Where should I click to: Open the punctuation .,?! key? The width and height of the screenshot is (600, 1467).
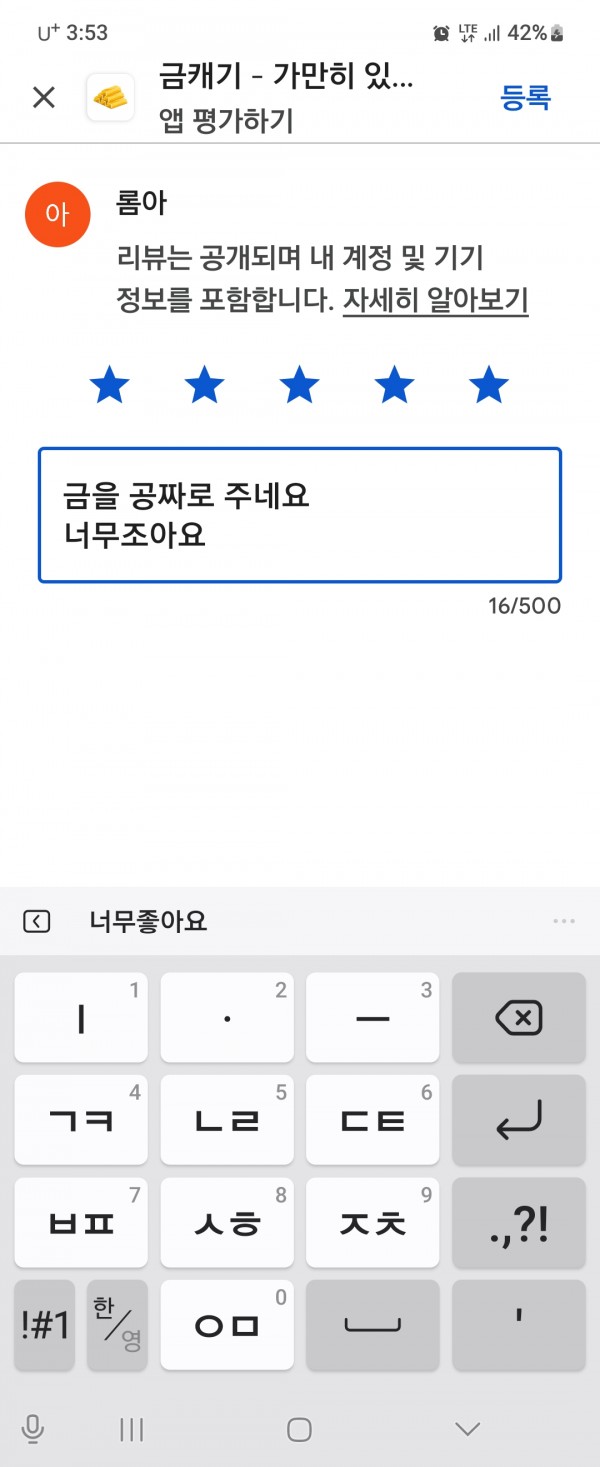pos(518,1222)
